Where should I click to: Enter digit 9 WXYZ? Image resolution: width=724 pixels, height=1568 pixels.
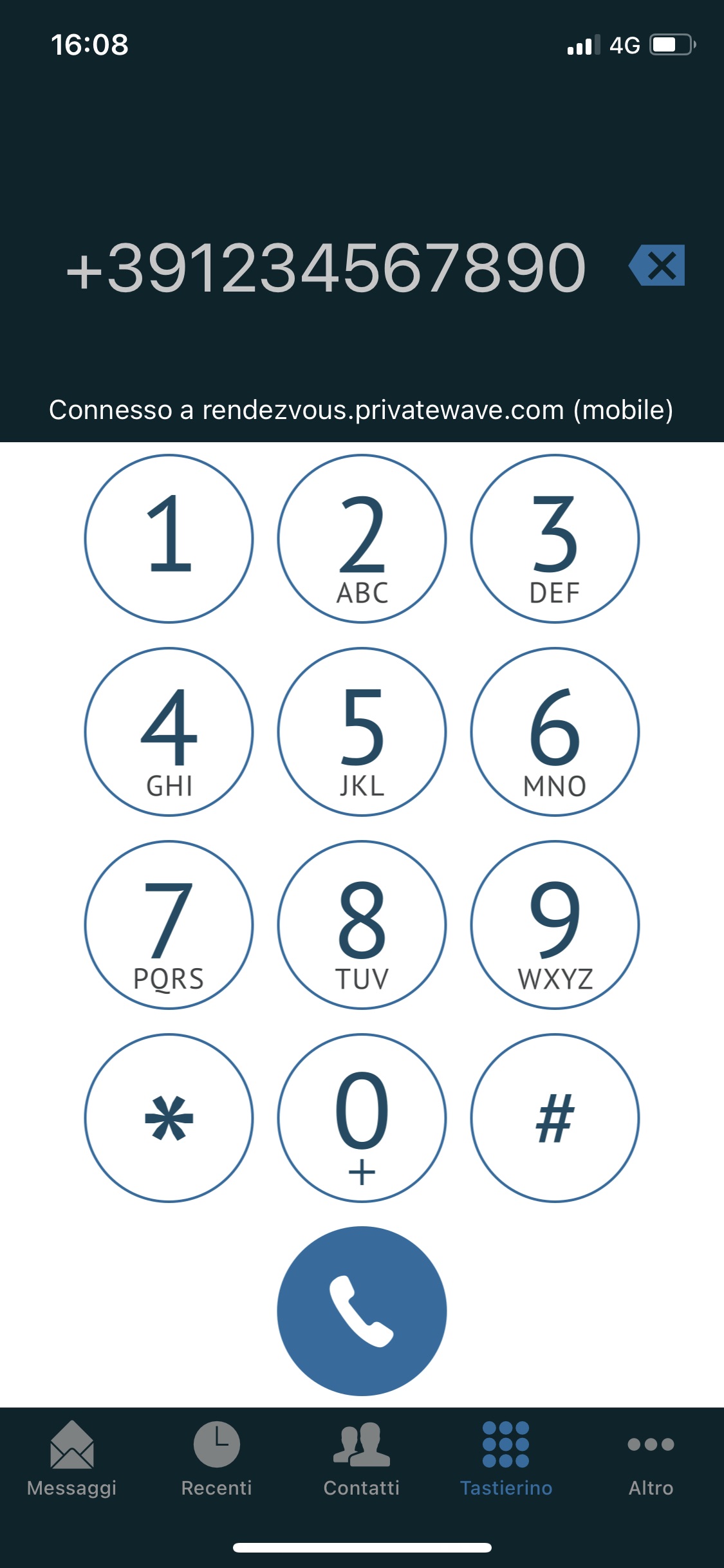[x=555, y=925]
